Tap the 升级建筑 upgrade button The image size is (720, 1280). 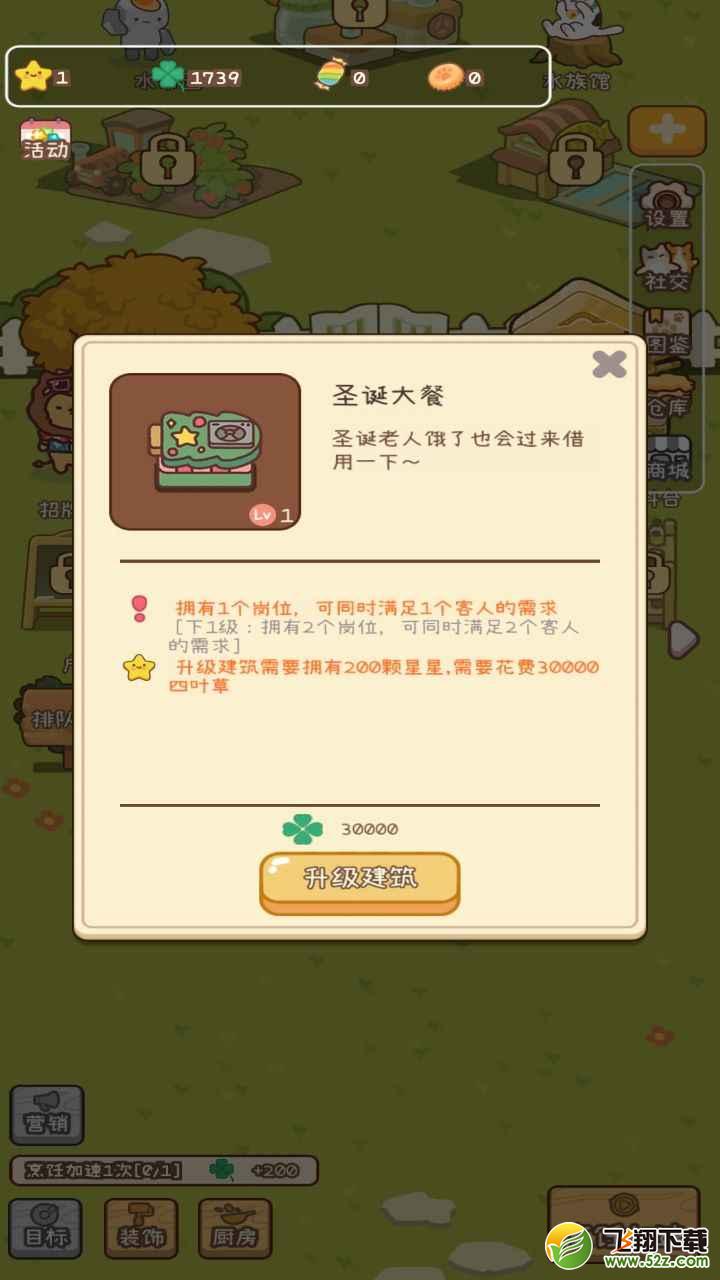[360, 882]
